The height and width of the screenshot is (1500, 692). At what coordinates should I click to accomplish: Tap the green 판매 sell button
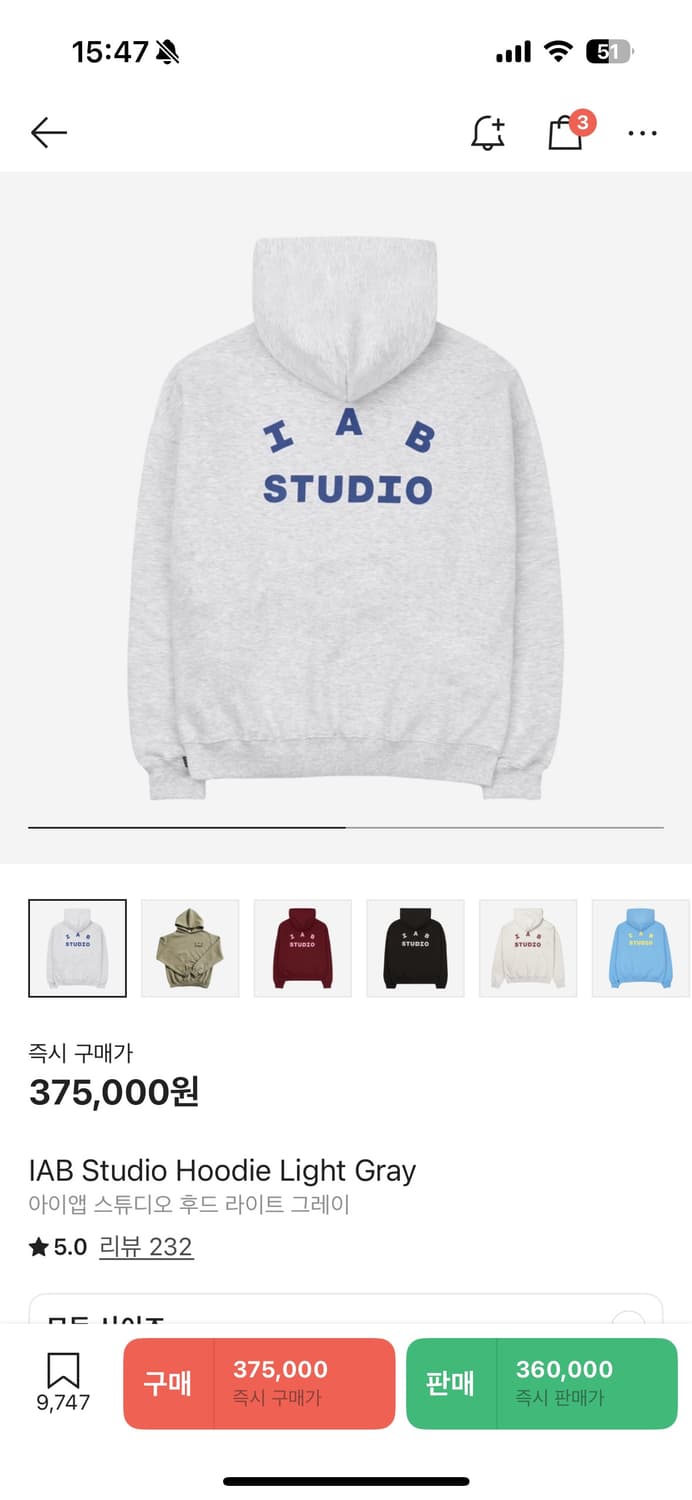[x=542, y=1383]
